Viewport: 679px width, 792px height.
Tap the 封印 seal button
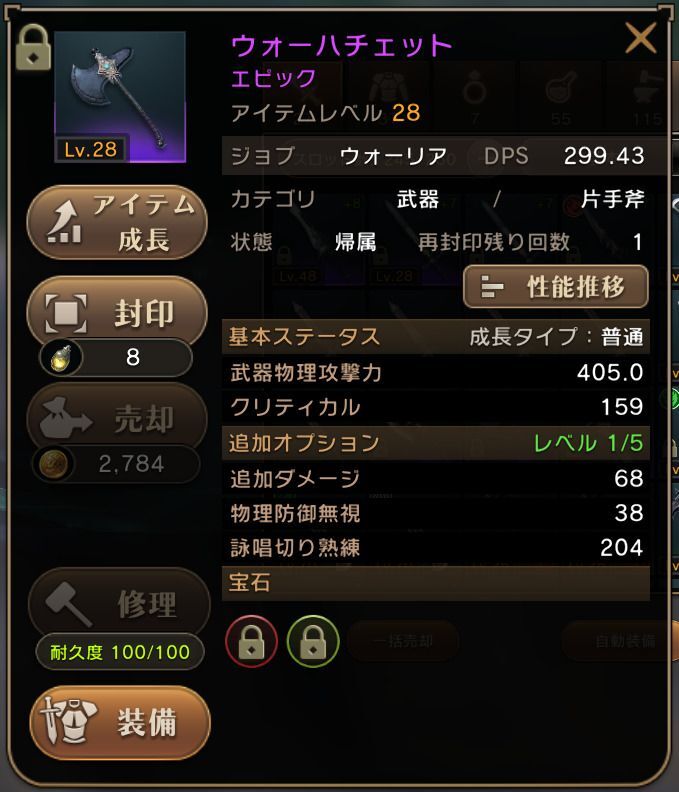pos(118,313)
